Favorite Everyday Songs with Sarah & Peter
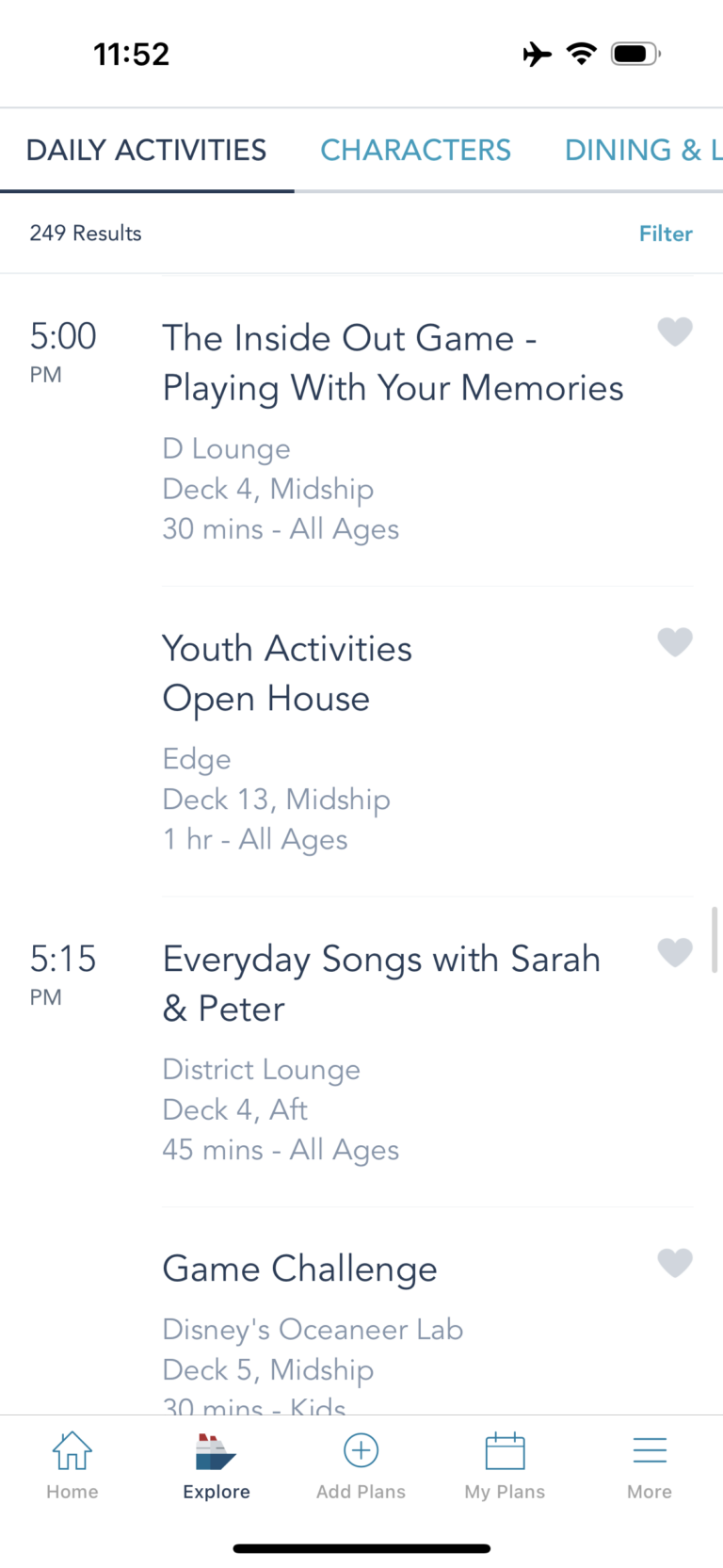The width and height of the screenshot is (723, 1568). 675,952
